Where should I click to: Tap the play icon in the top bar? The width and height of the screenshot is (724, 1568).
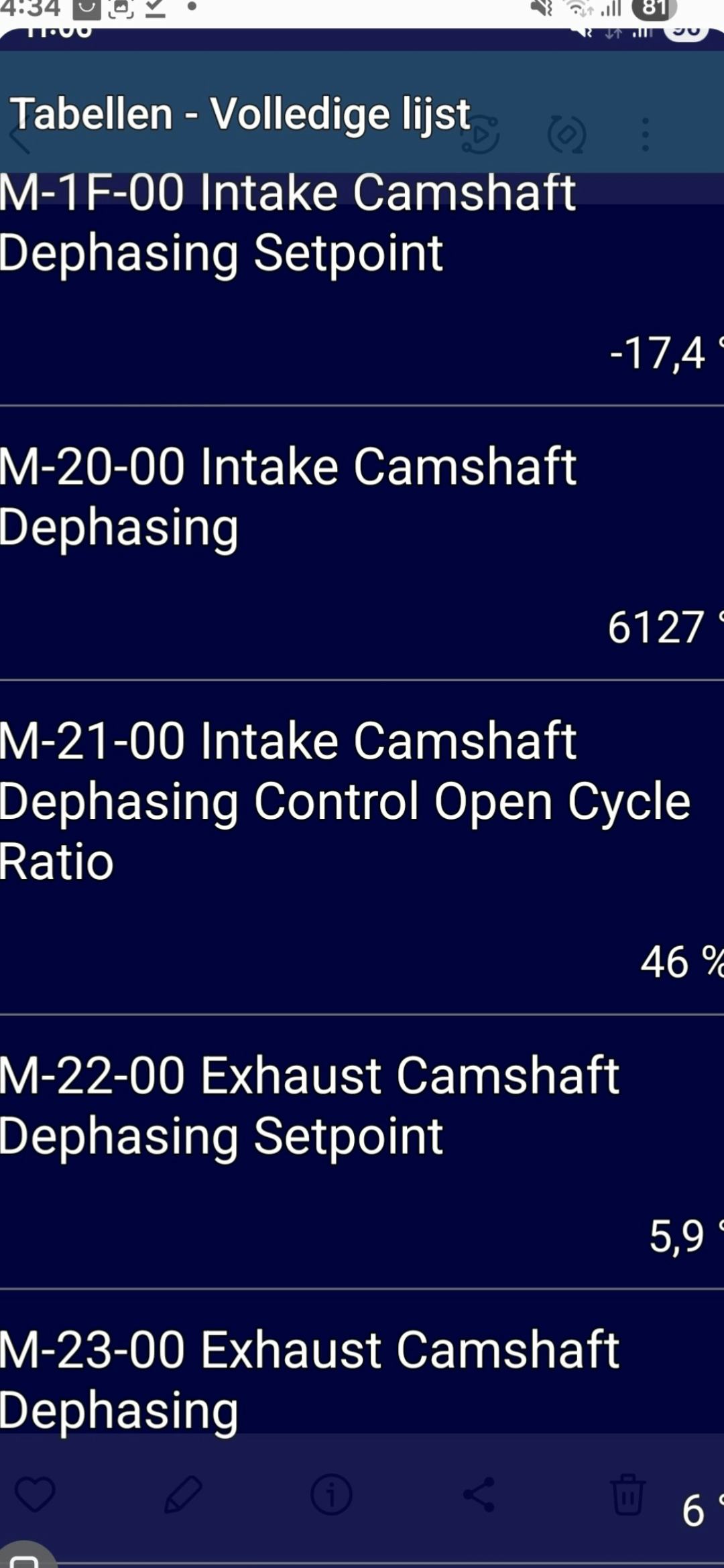point(481,134)
